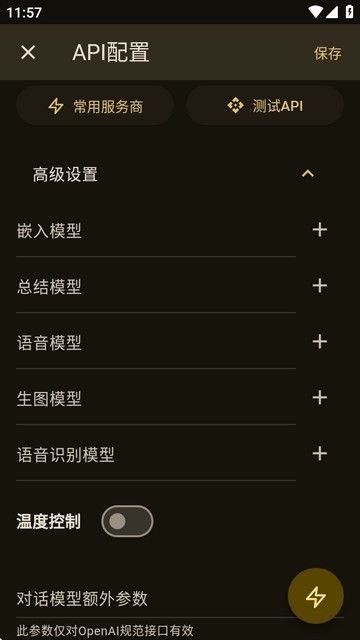Screen dimensions: 360x640
Task: Add an 嵌入模型 with its plus icon
Action: [x=320, y=230]
